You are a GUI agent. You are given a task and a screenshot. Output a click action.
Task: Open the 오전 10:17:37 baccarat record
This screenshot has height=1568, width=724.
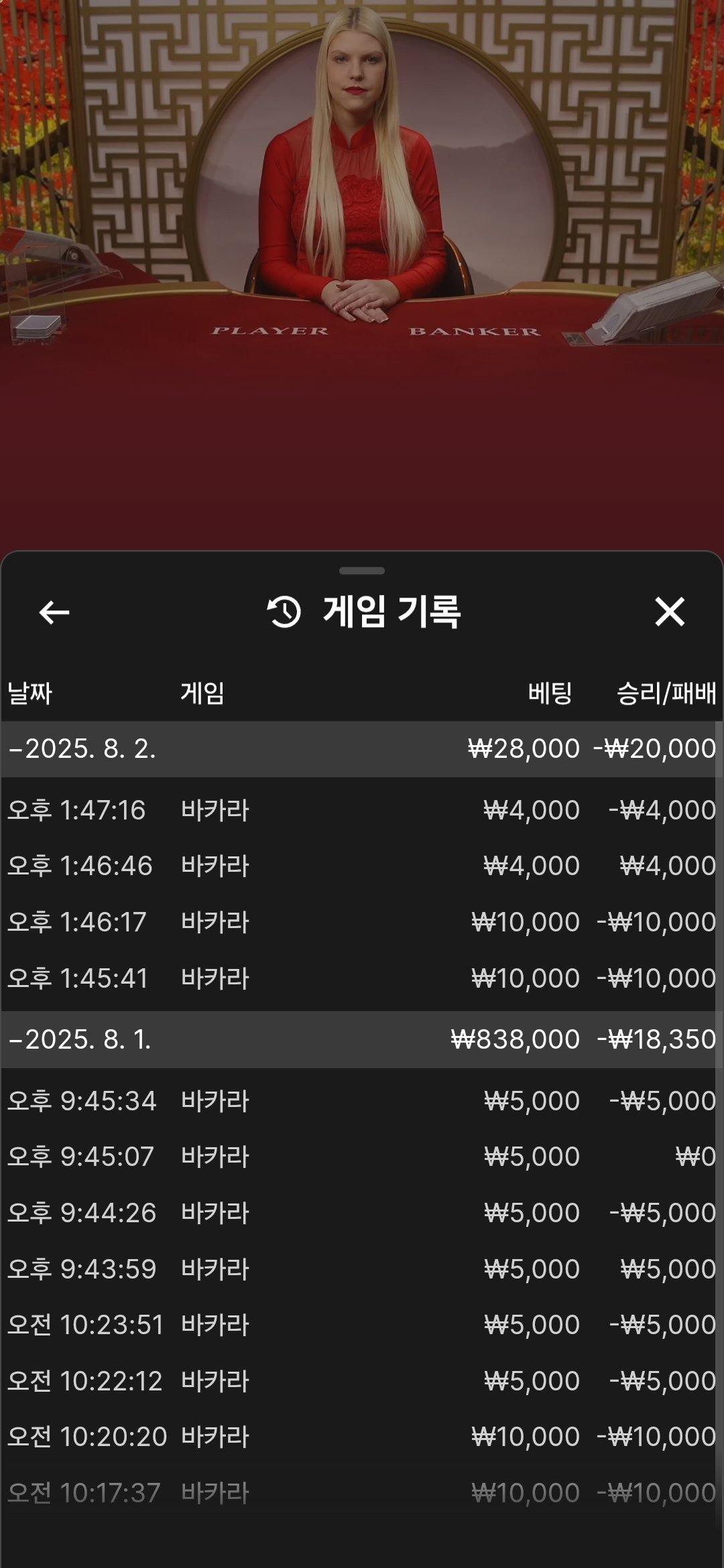[361, 1493]
